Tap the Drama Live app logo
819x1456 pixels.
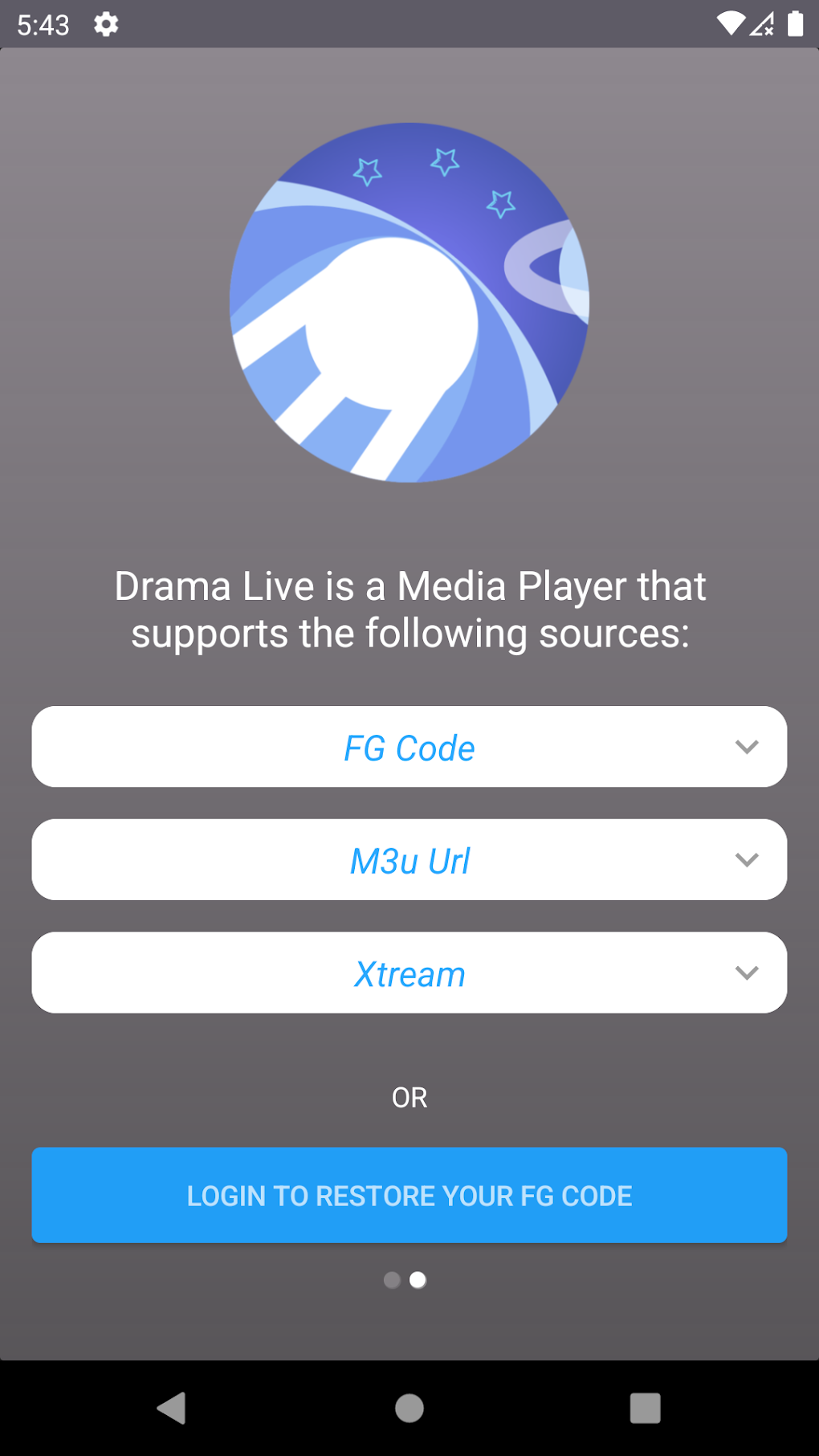pos(409,301)
